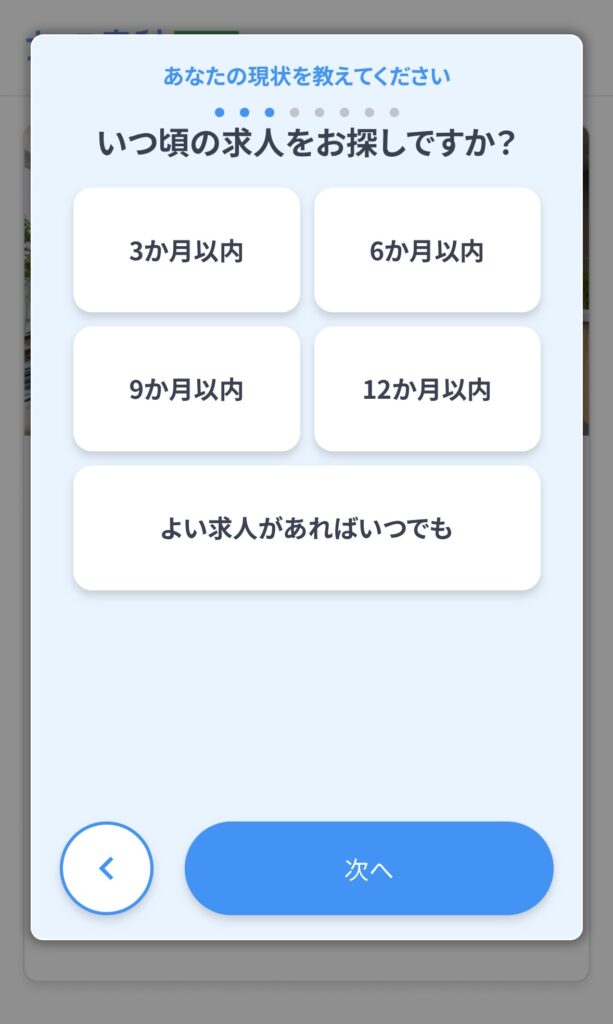Go back with the left arrow button

(106, 868)
